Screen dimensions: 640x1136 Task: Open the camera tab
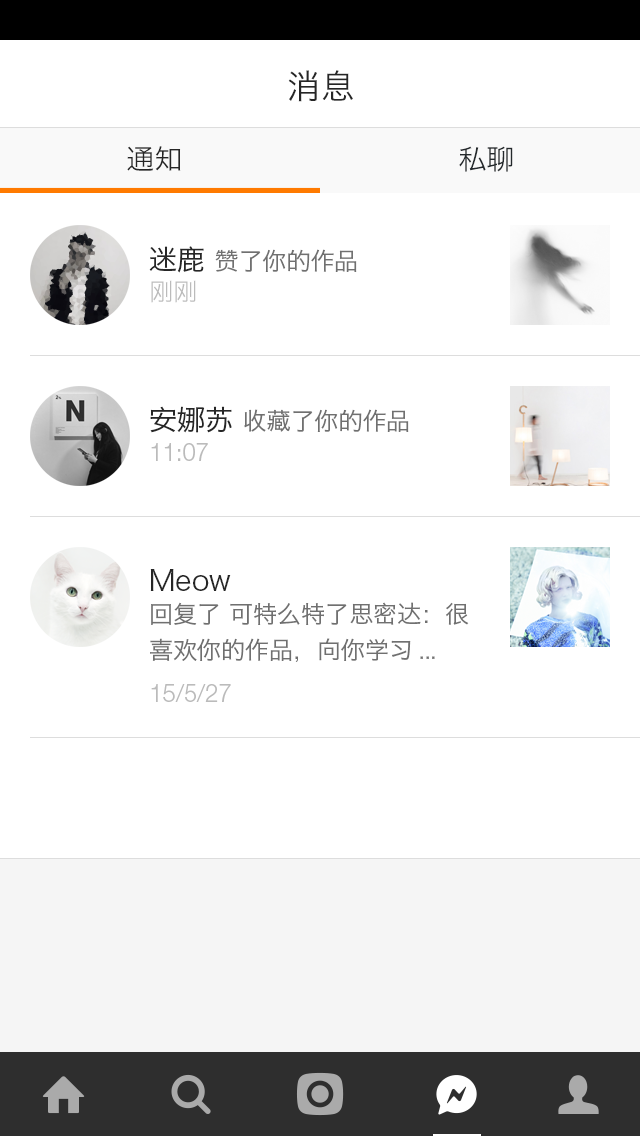point(320,1094)
